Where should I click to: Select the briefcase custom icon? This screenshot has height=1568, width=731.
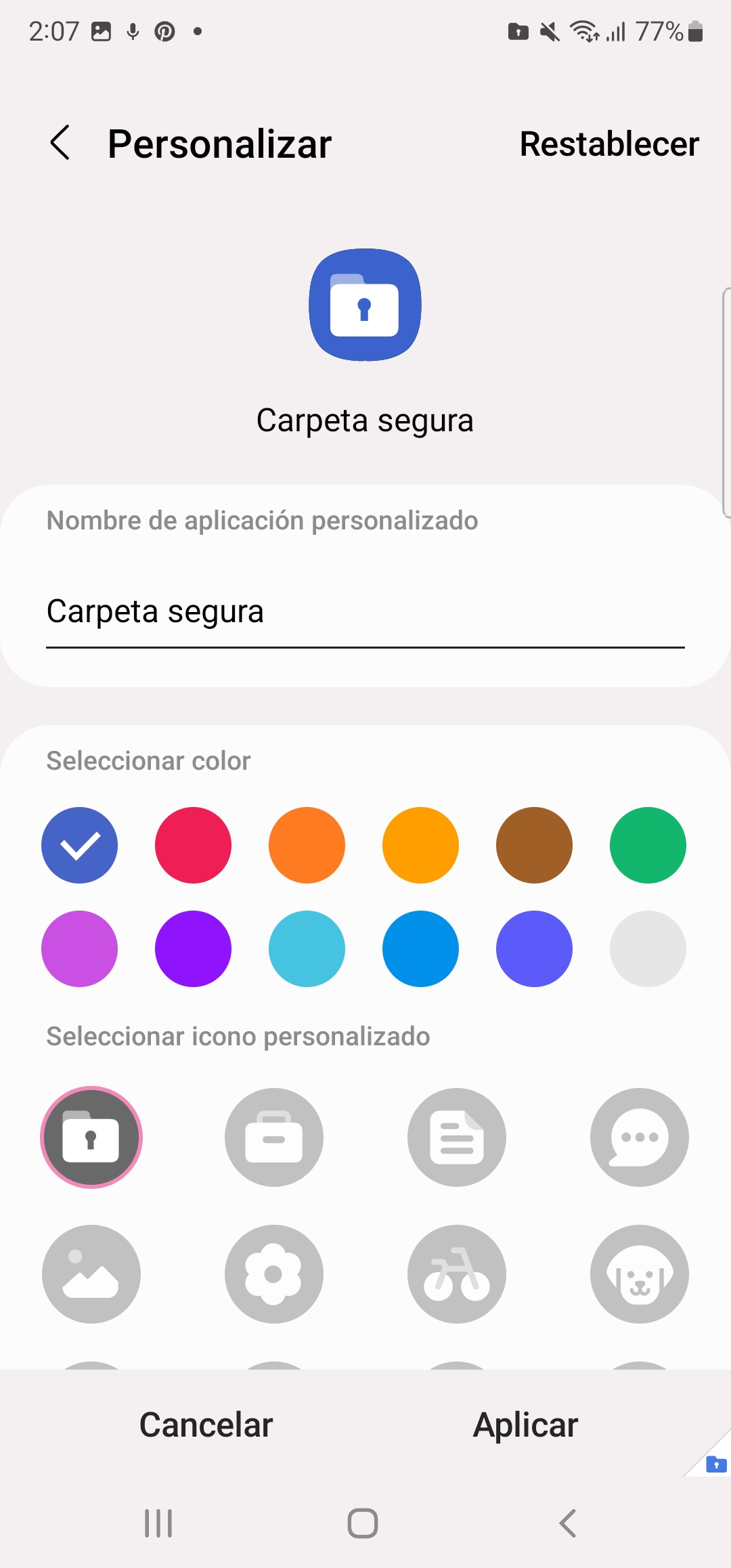[274, 1137]
